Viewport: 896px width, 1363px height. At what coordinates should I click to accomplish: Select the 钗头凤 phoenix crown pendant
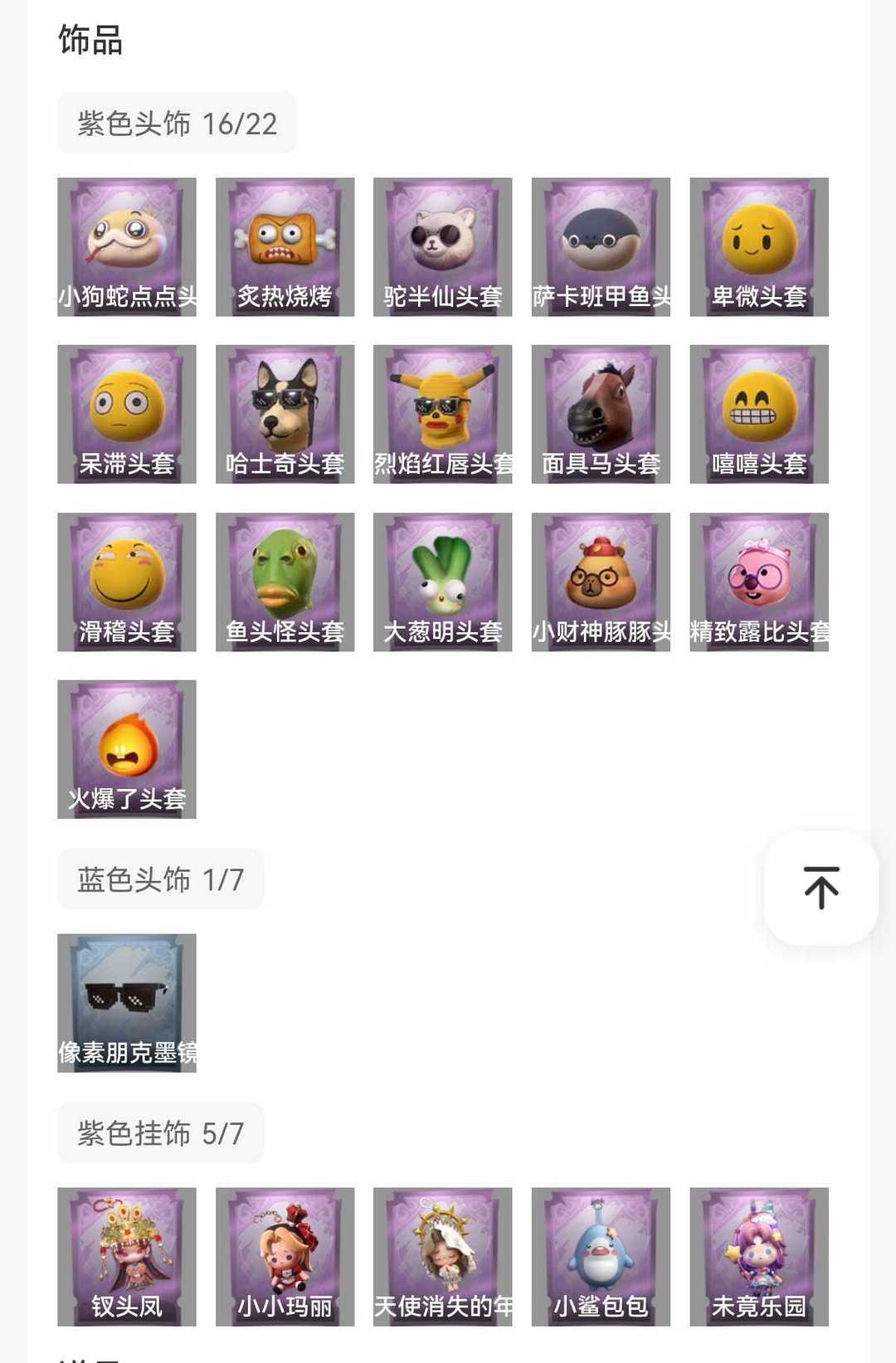(x=127, y=1254)
